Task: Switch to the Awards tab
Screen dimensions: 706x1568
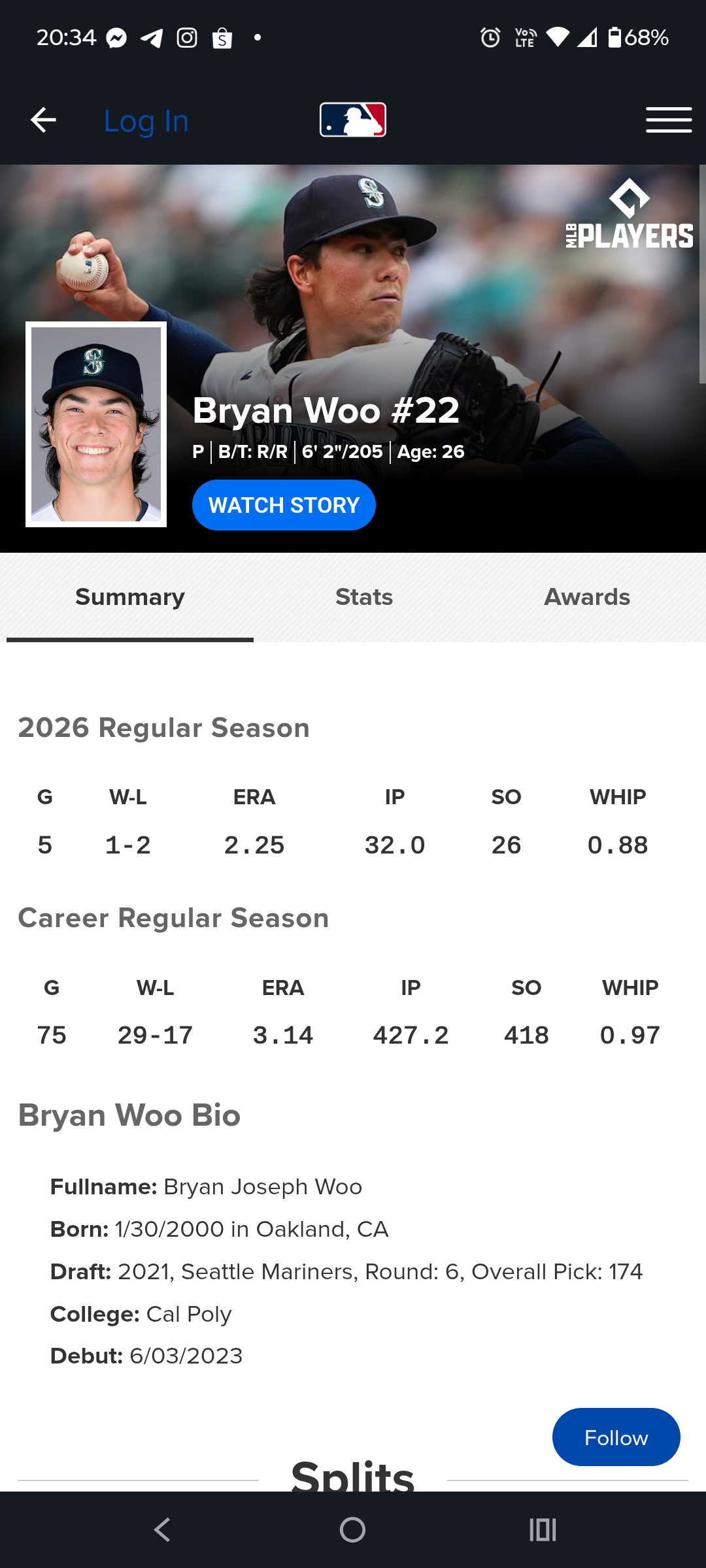Action: (x=587, y=597)
